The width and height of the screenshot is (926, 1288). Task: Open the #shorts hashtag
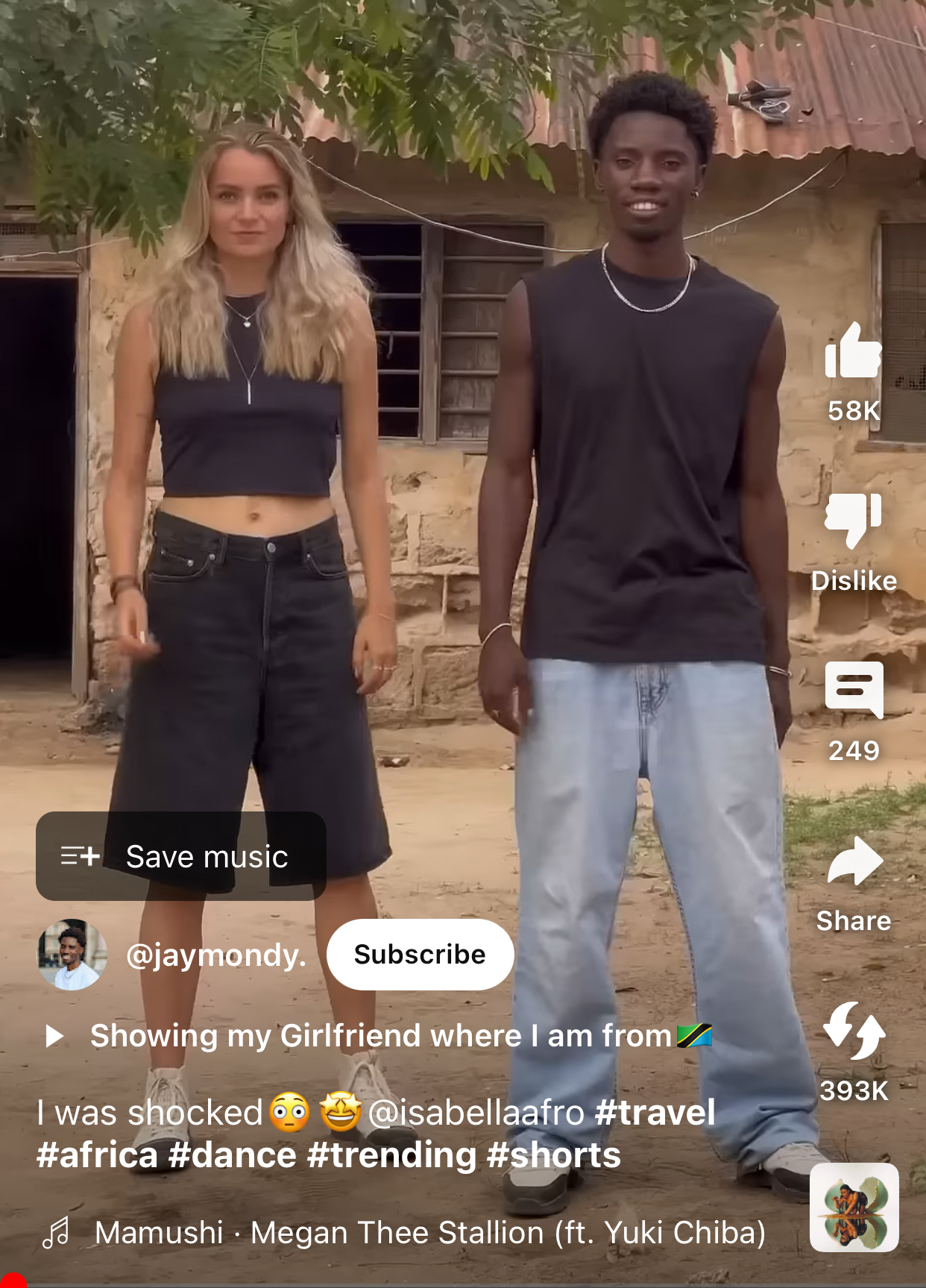click(553, 1155)
